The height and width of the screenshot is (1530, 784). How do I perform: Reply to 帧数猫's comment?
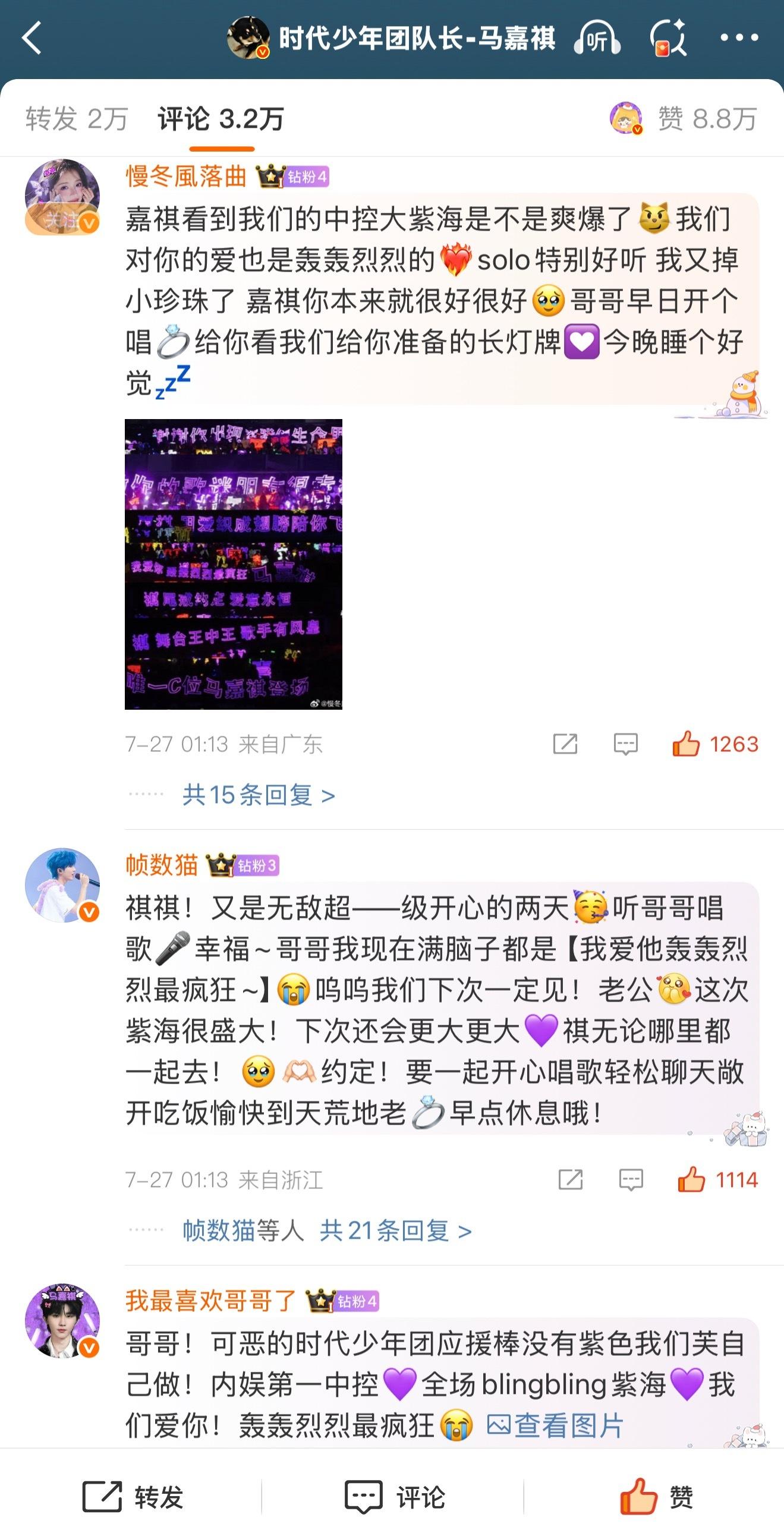[x=631, y=1180]
